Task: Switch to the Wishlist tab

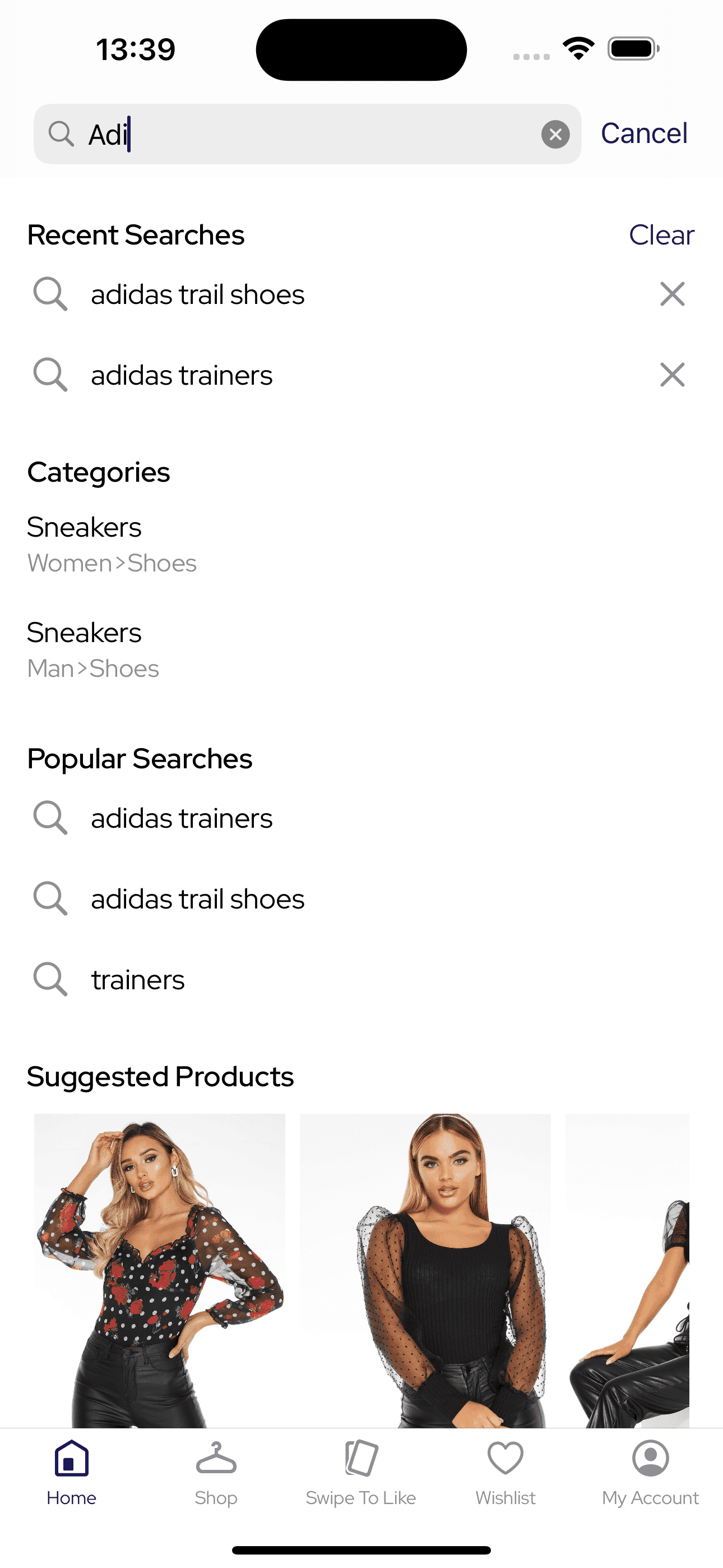Action: 505,1473
